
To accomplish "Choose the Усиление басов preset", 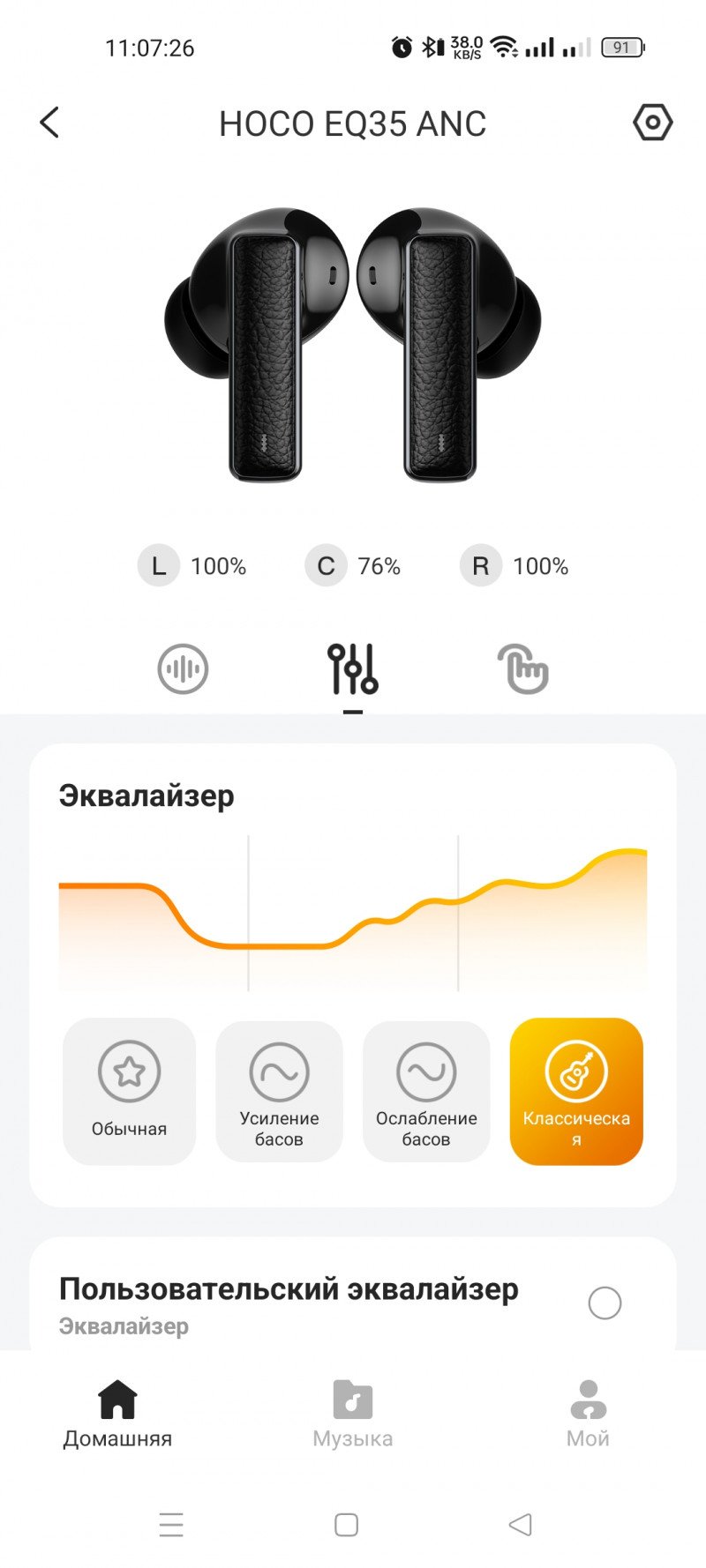I will point(279,1091).
